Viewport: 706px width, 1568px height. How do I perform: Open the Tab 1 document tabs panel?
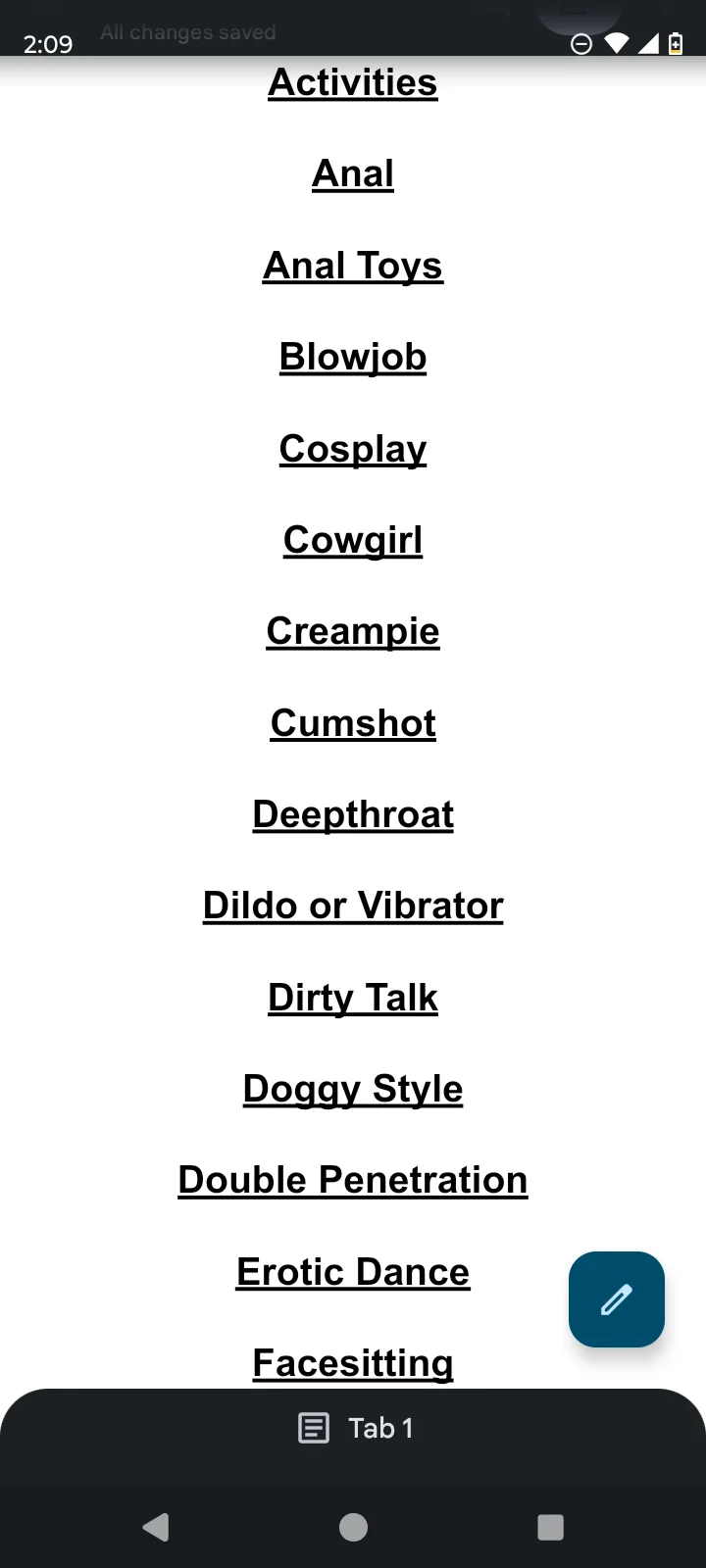point(355,1428)
